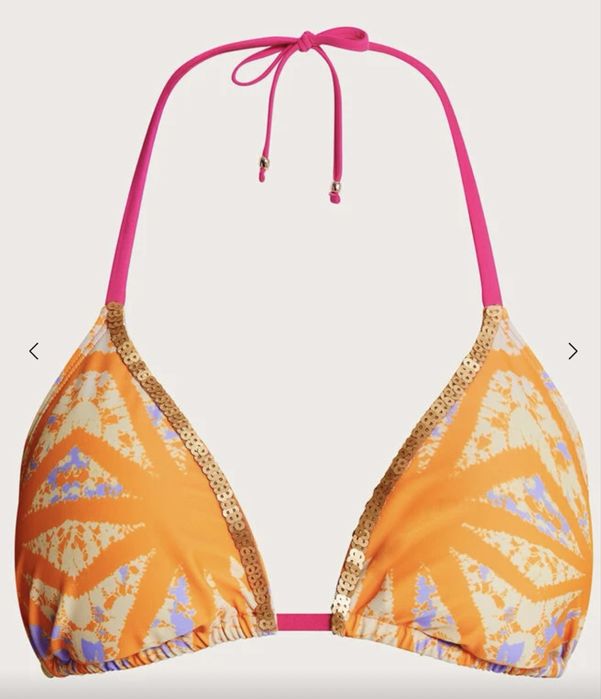Show the next product image
Image resolution: width=601 pixels, height=699 pixels.
click(x=572, y=351)
